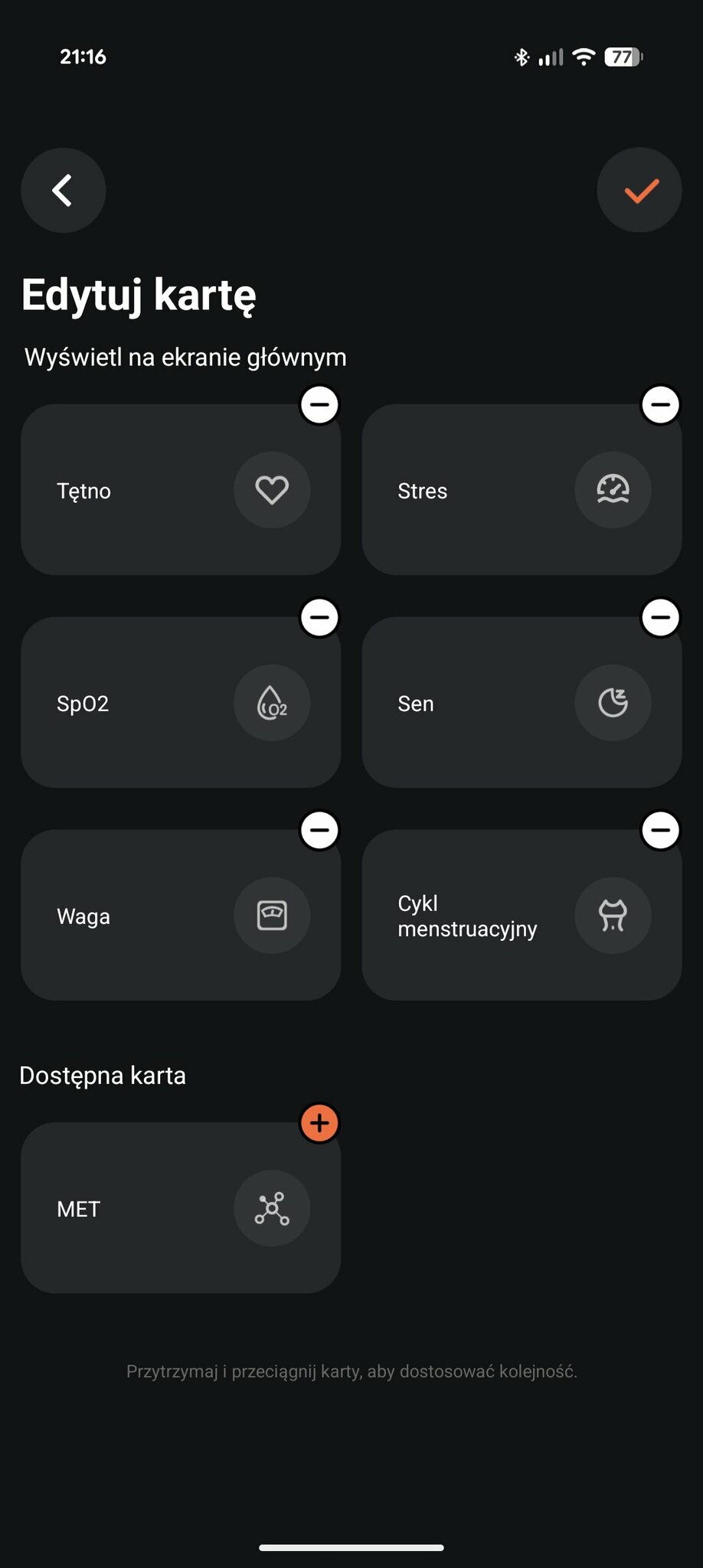This screenshot has width=703, height=1568.
Task: Remove the Cykl menstruacyjny card
Action: pos(660,830)
